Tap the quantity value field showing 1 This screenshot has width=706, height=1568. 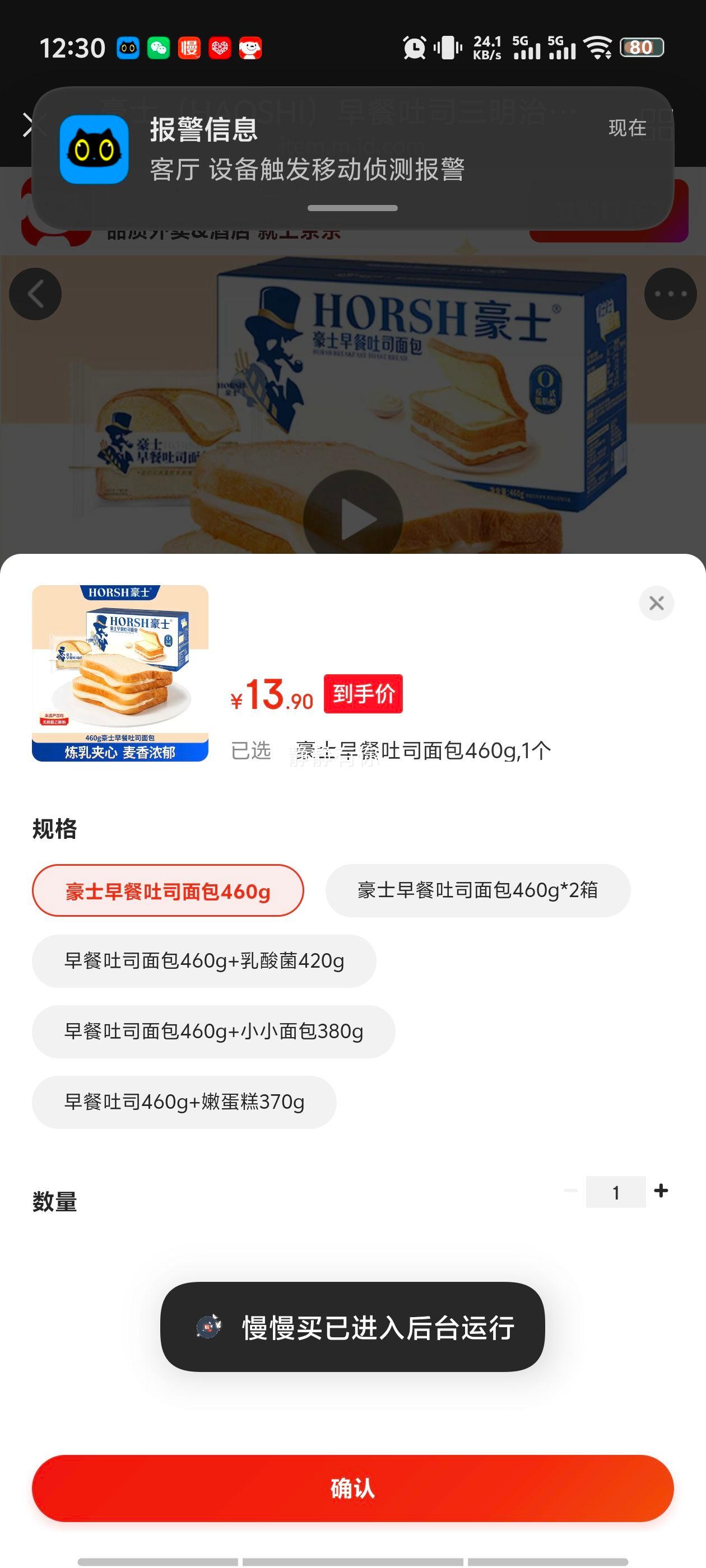point(617,1191)
